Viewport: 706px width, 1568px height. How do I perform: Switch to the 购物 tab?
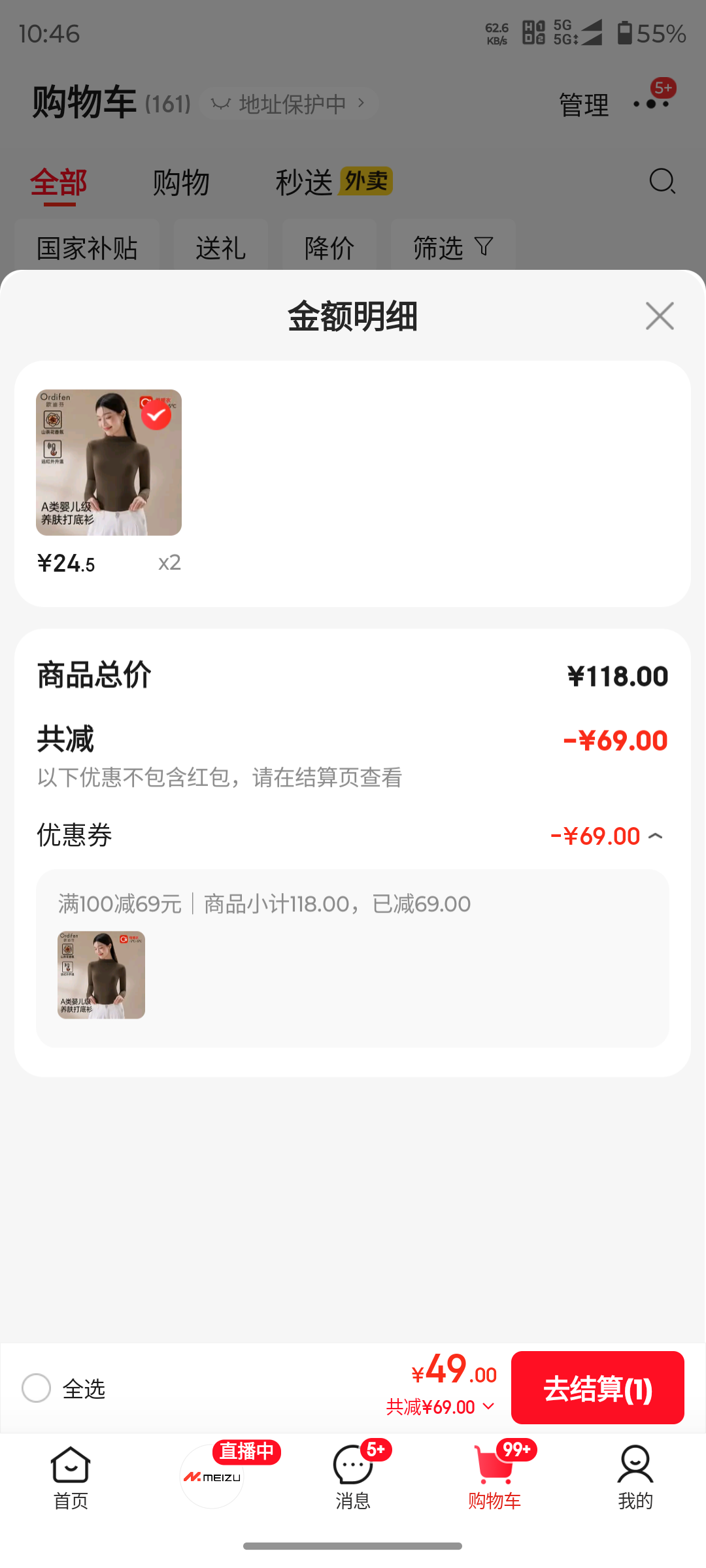click(x=181, y=183)
